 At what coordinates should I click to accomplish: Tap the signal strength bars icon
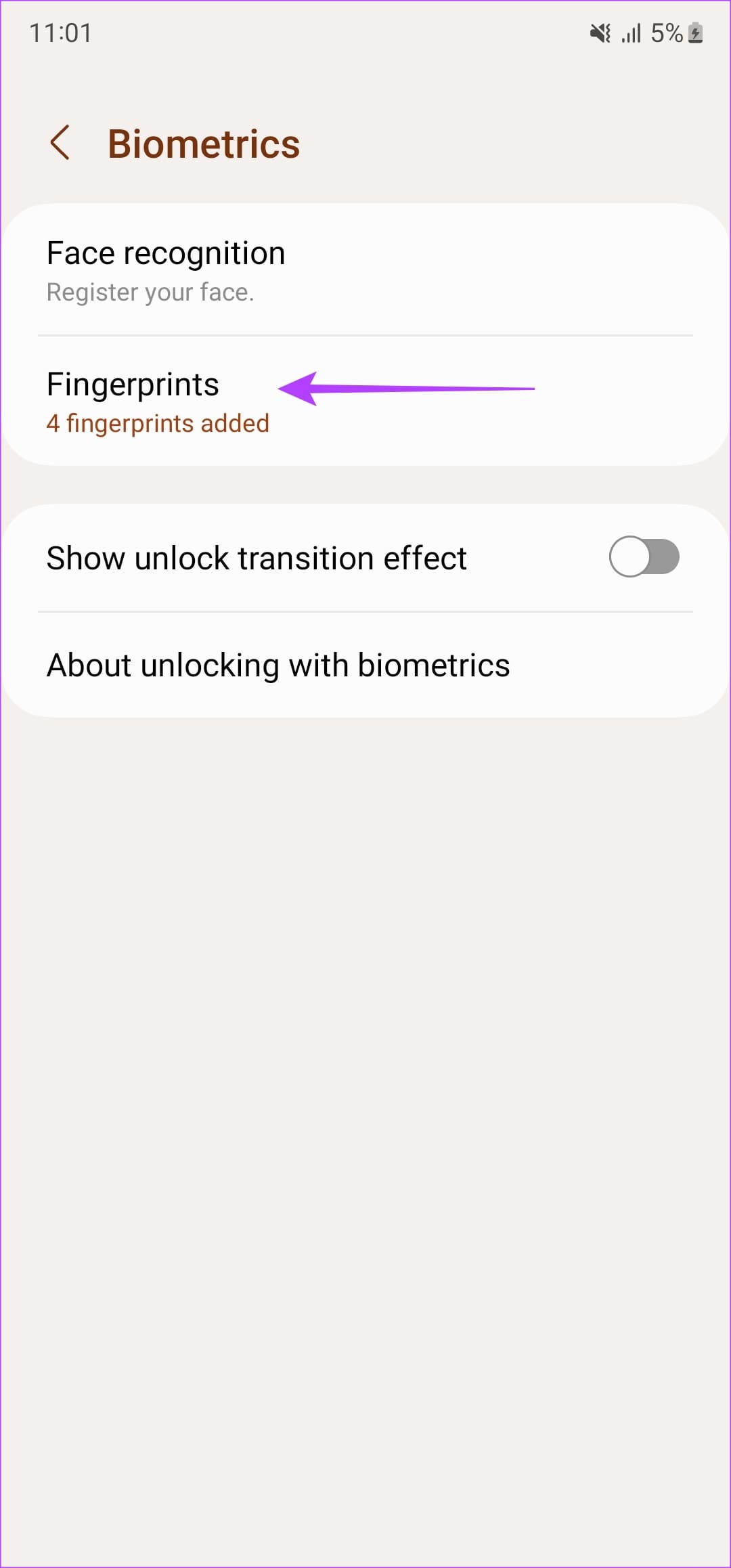632,32
